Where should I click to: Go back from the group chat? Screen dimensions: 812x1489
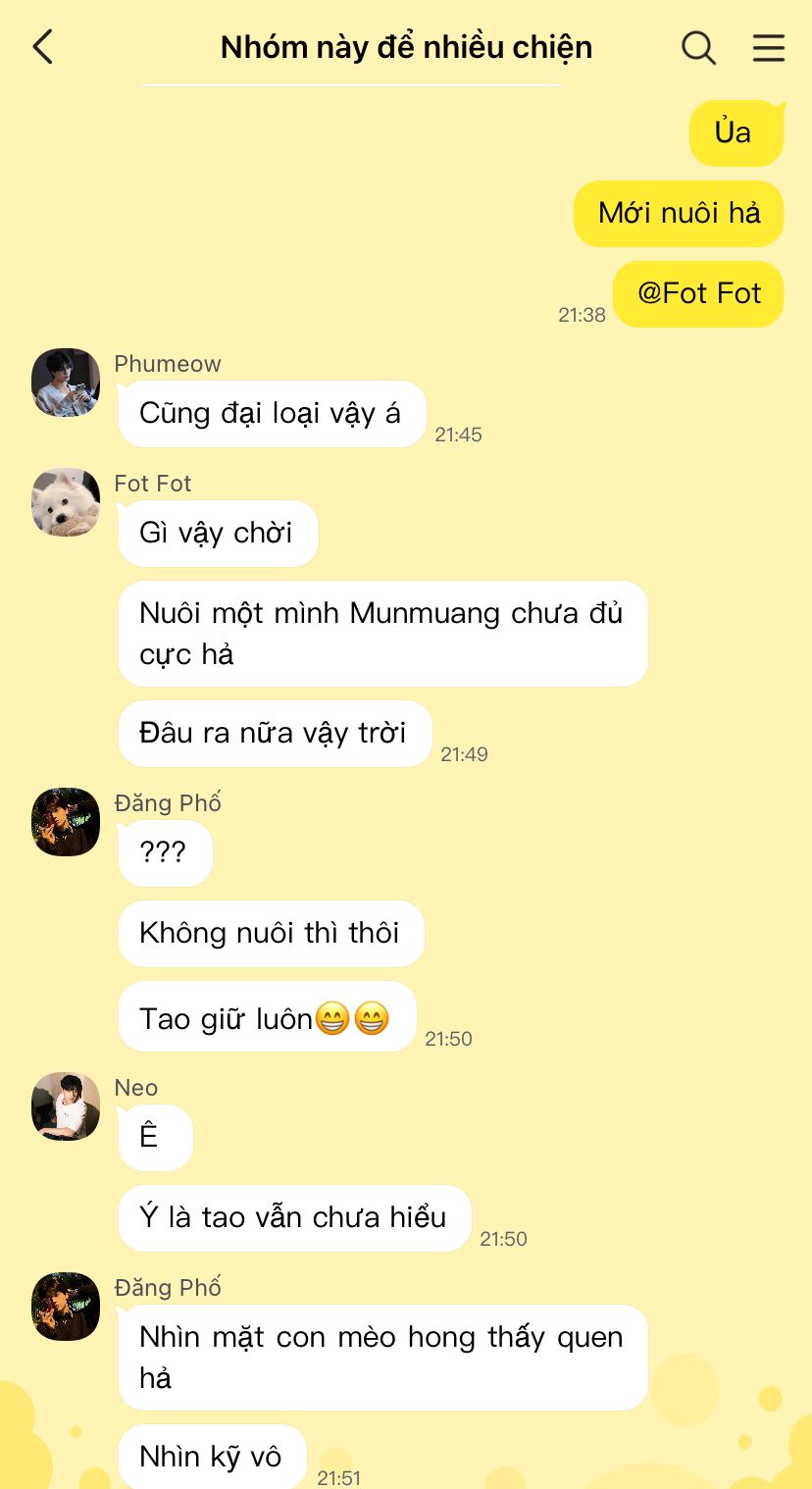tap(42, 47)
